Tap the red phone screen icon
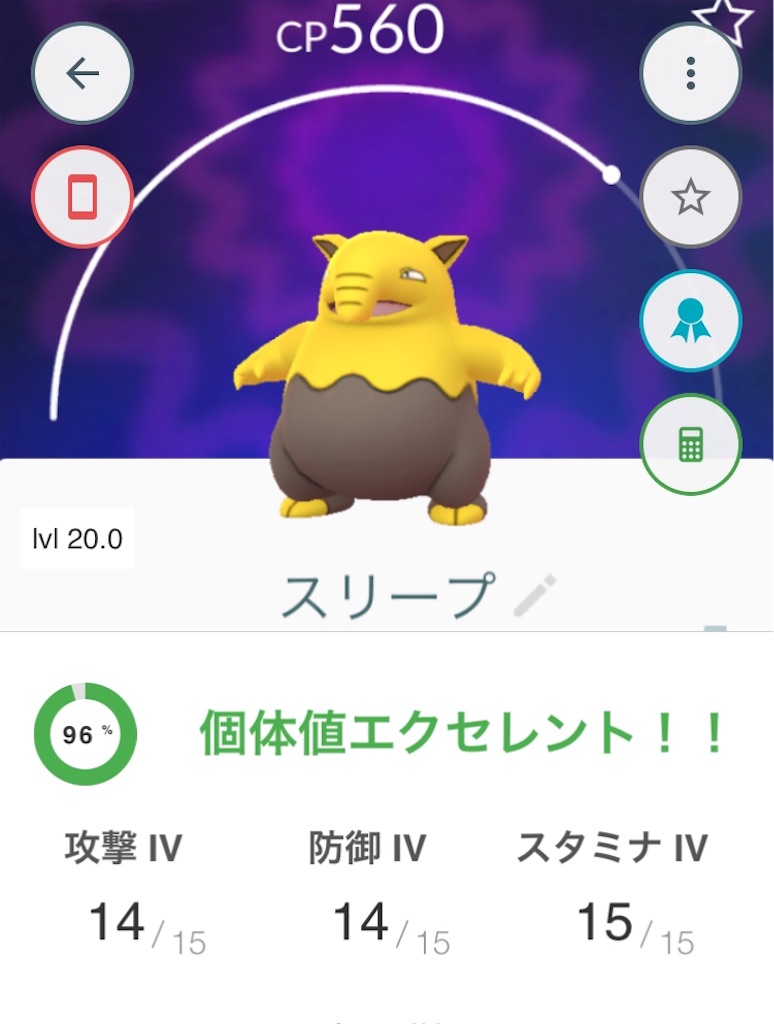This screenshot has width=774, height=1024. click(82, 197)
